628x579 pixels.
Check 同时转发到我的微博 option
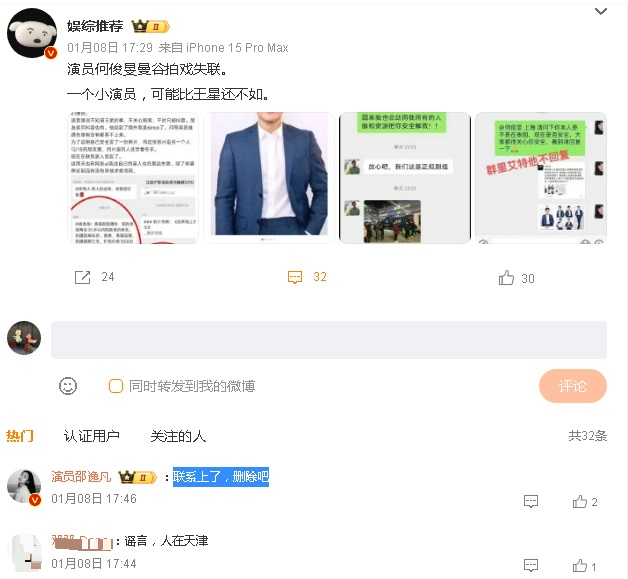[x=116, y=386]
